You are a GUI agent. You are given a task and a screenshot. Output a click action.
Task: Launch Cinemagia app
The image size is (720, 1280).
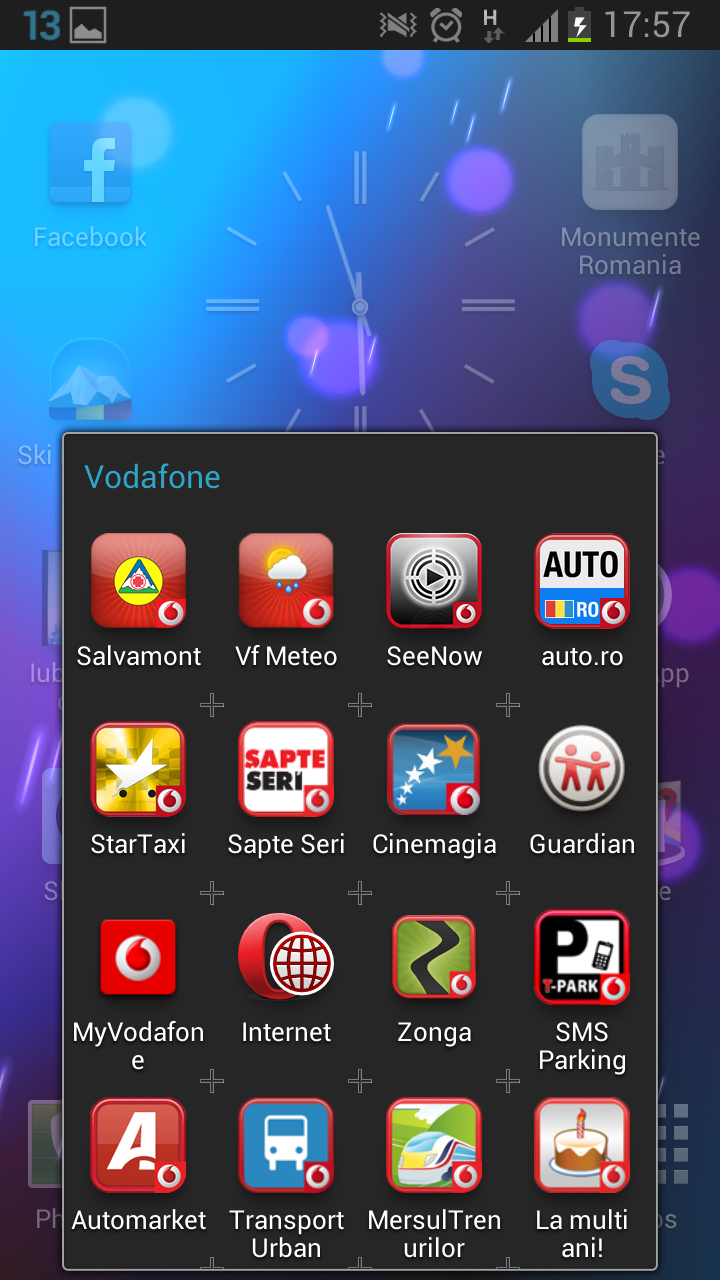tap(434, 769)
